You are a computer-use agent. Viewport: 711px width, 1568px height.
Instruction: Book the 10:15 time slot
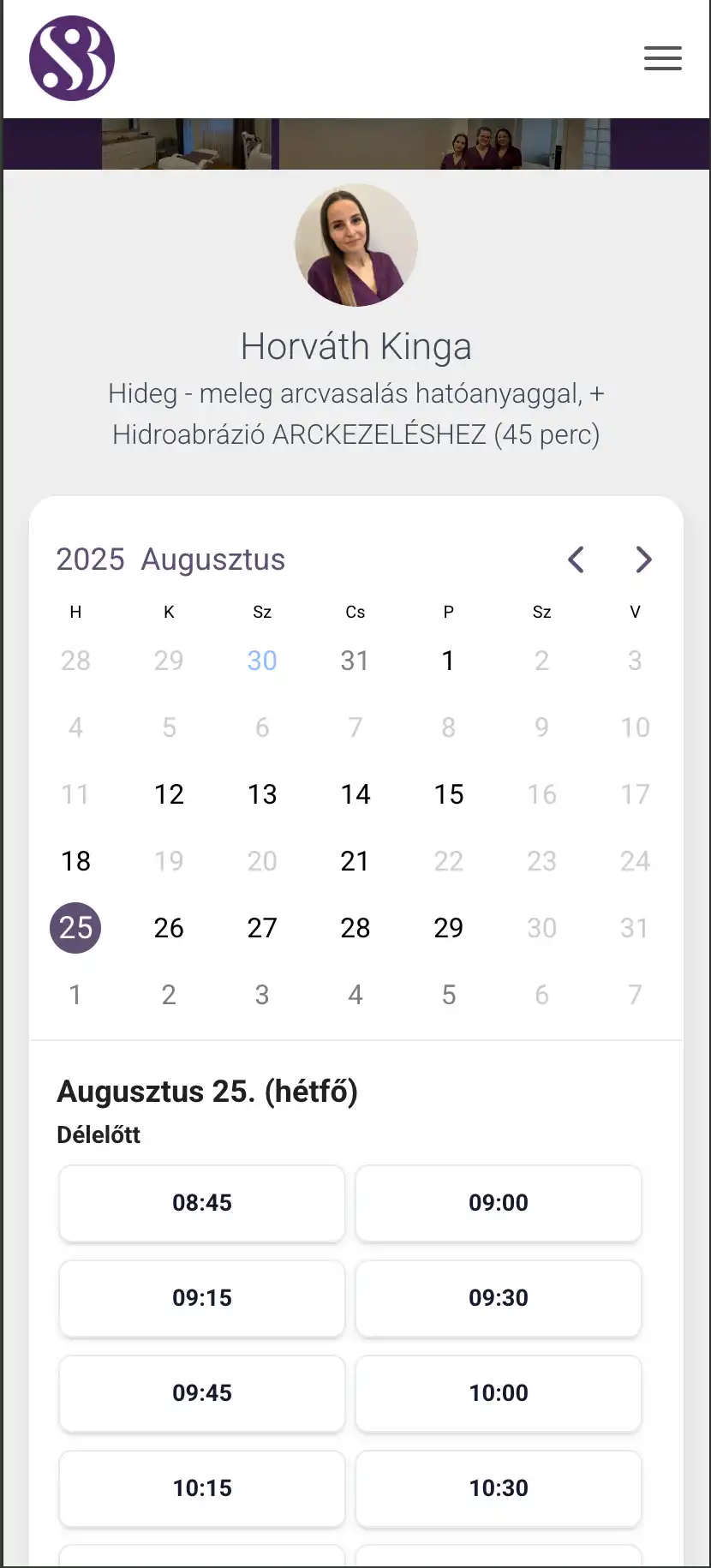[201, 1488]
